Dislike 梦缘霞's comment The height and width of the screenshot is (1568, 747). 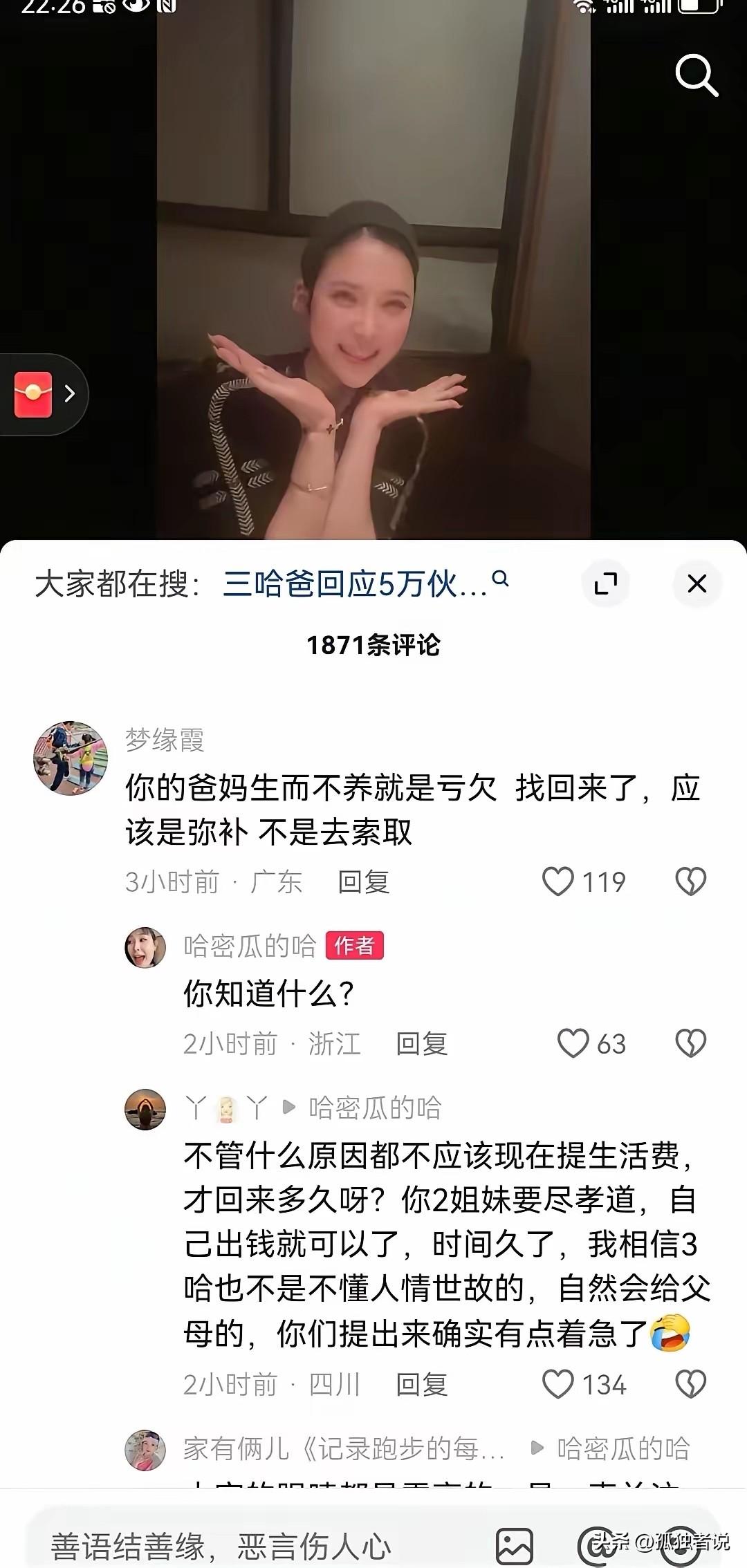(690, 882)
